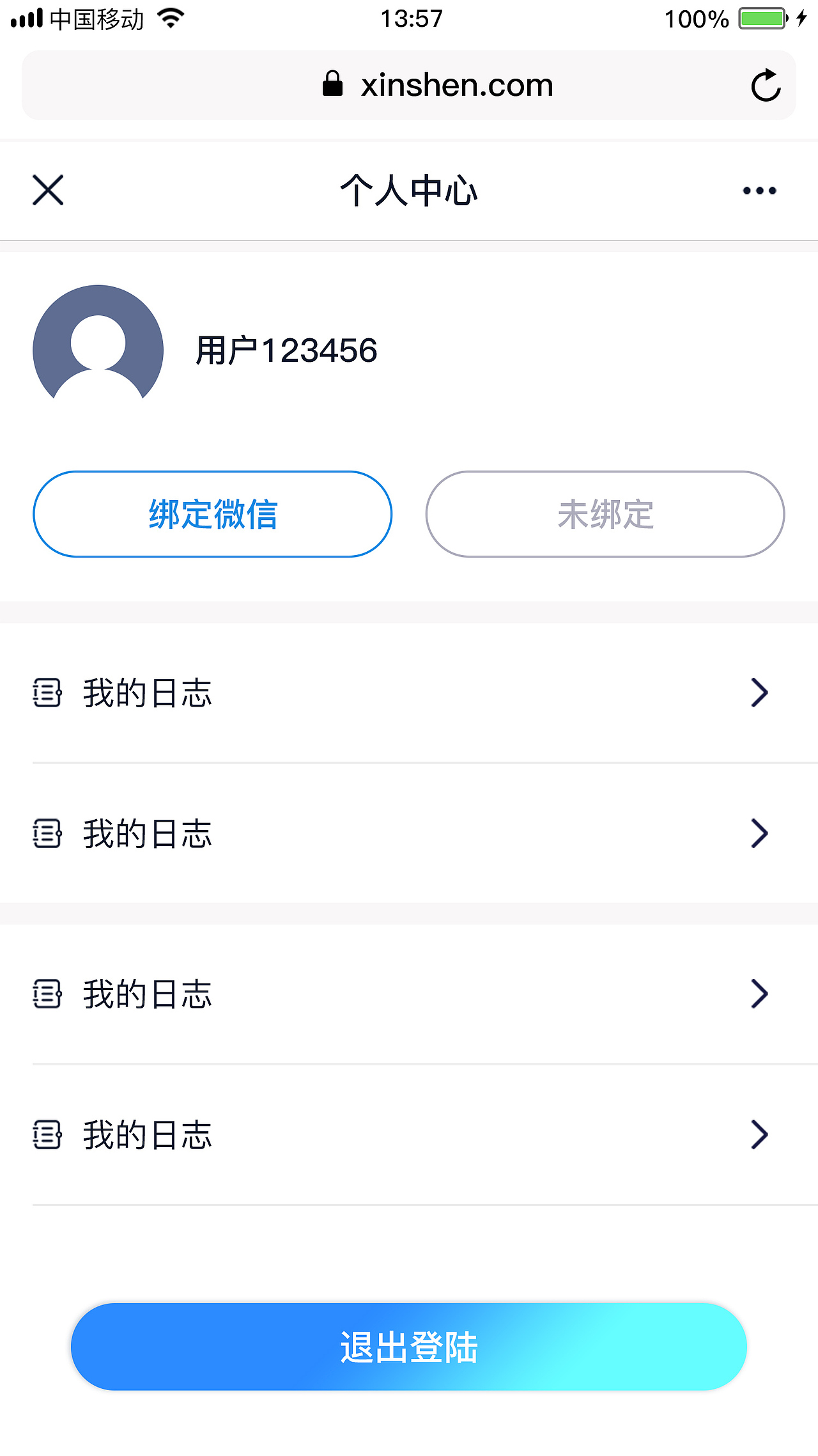This screenshot has height=1456, width=818.
Task: Tap the log icon in the fourth 我的日志 row
Action: pos(47,1134)
